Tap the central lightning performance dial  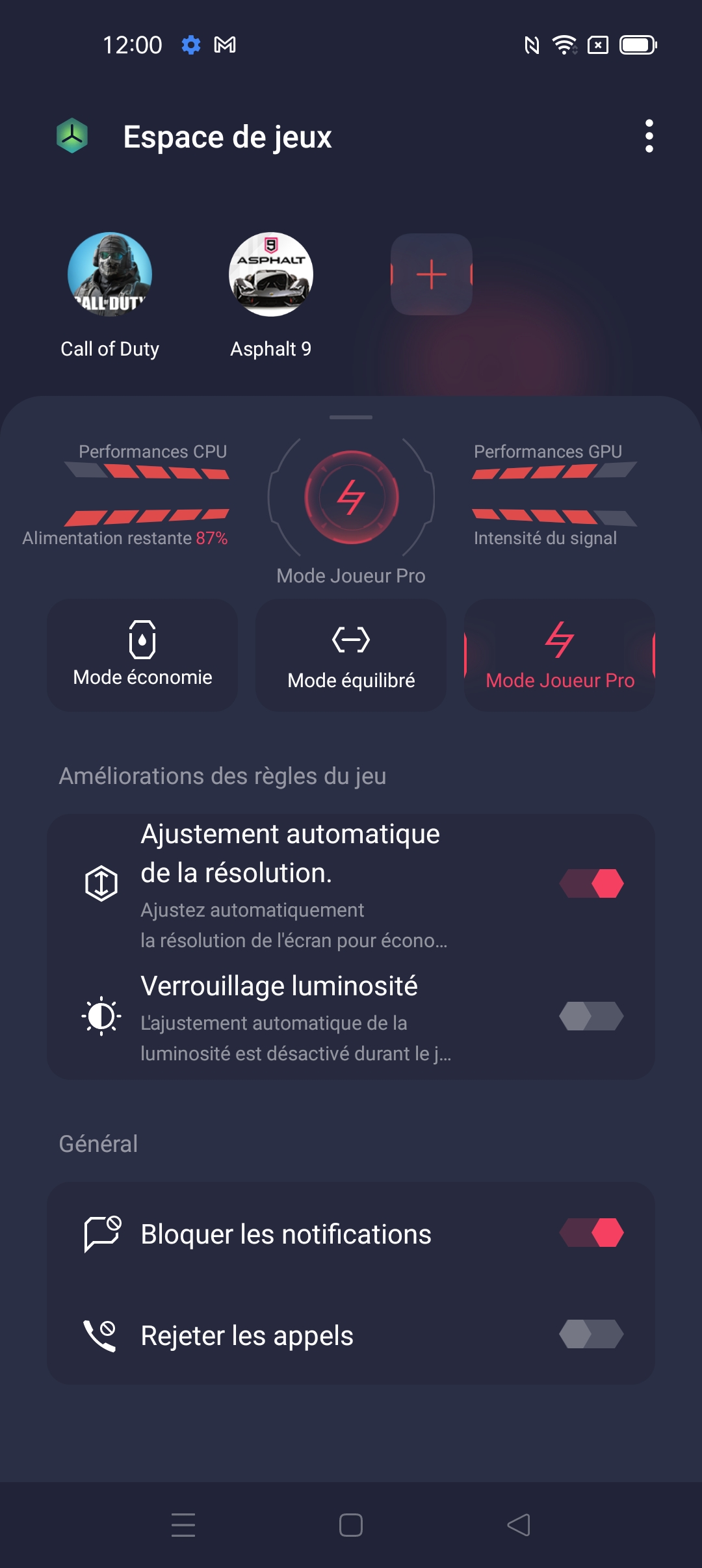tap(351, 497)
